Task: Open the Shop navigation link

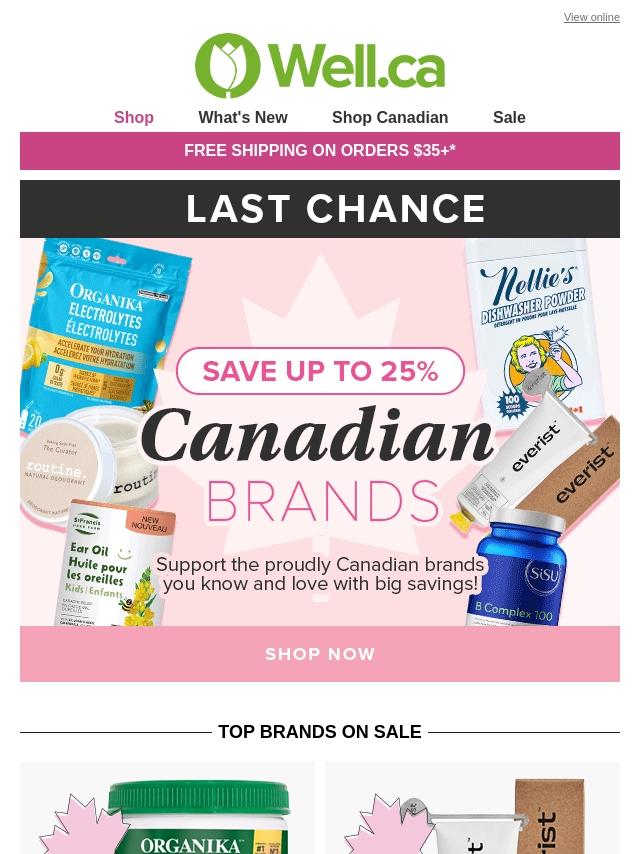Action: [133, 117]
